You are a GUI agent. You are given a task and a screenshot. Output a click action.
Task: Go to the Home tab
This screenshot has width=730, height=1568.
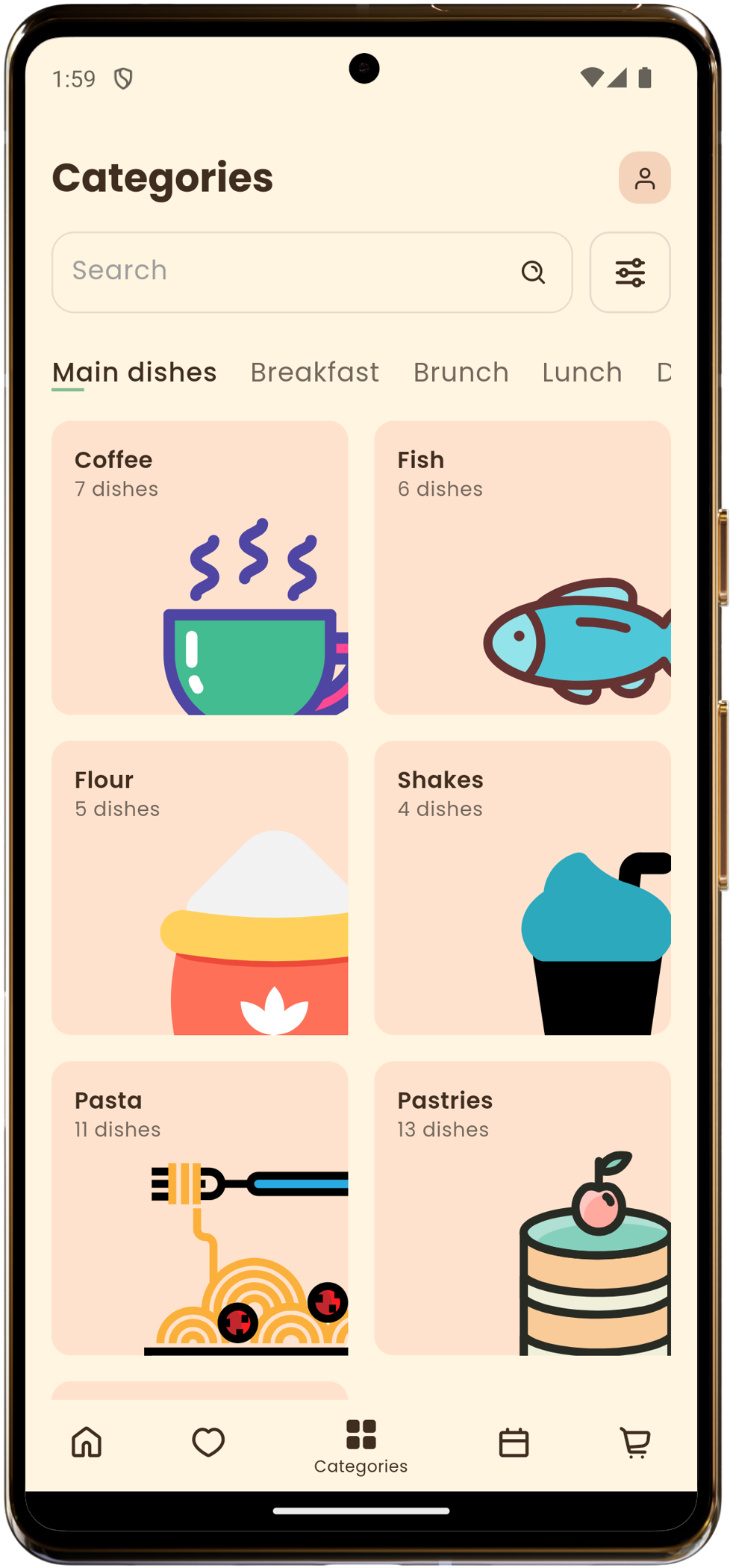(x=87, y=1442)
